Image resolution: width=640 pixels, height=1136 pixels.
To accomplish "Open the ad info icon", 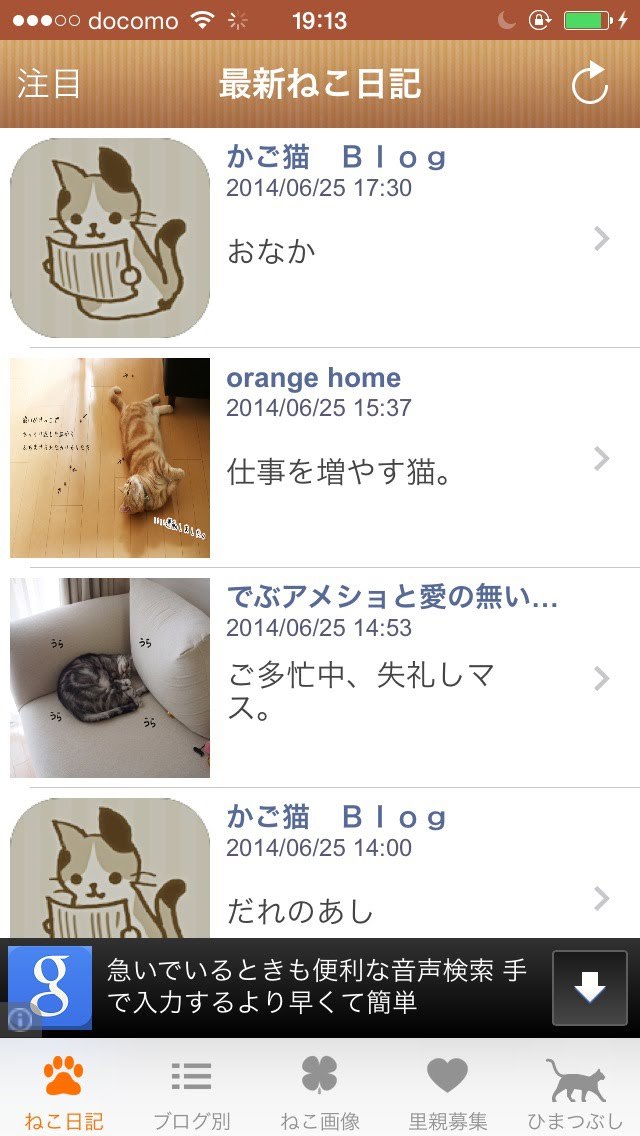I will pos(18,1019).
